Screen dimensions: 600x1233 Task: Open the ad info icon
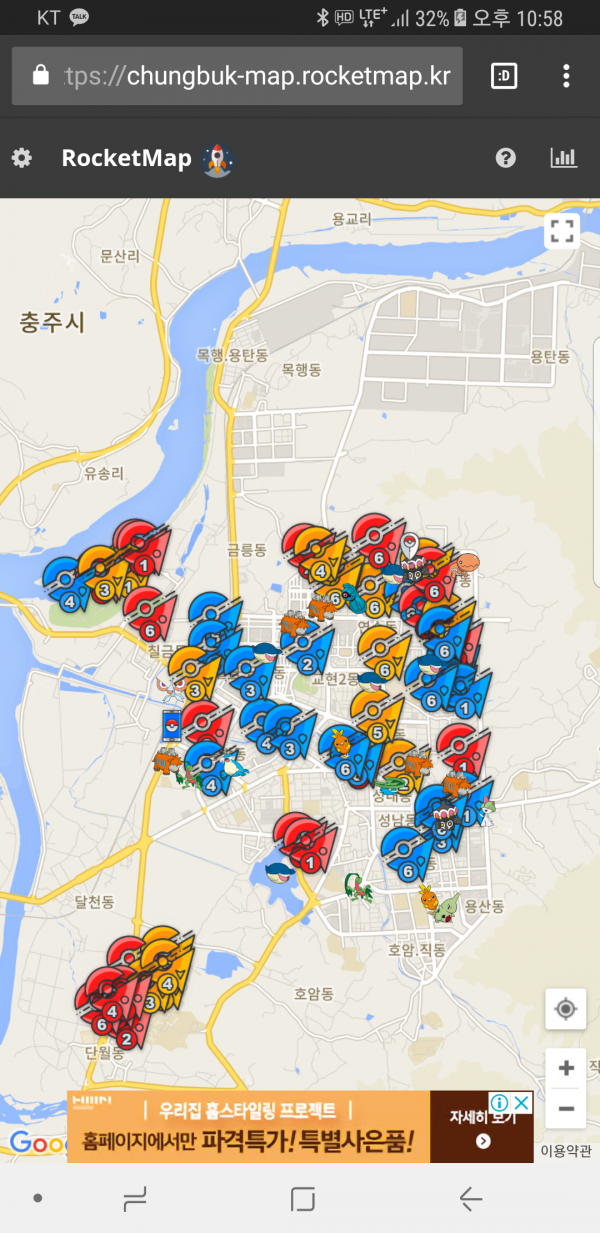click(500, 1102)
